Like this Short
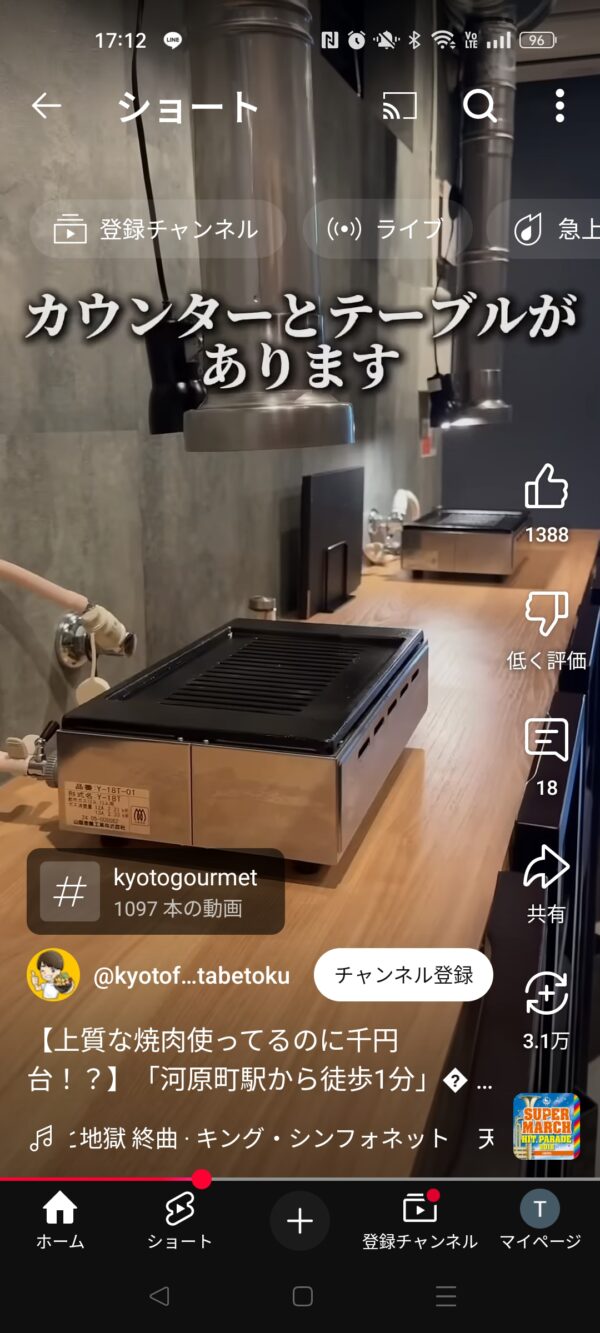This screenshot has width=600, height=1333. click(x=546, y=490)
